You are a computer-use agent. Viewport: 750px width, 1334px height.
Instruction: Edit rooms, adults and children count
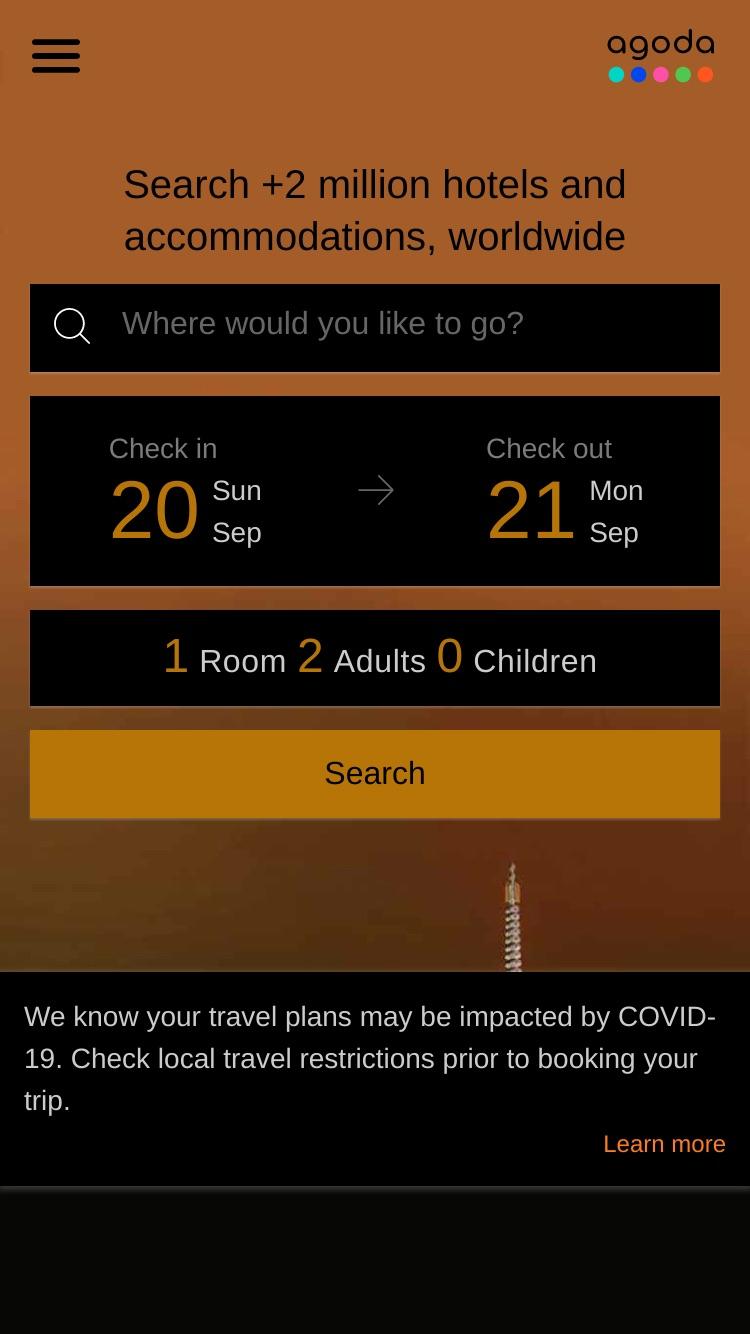375,658
